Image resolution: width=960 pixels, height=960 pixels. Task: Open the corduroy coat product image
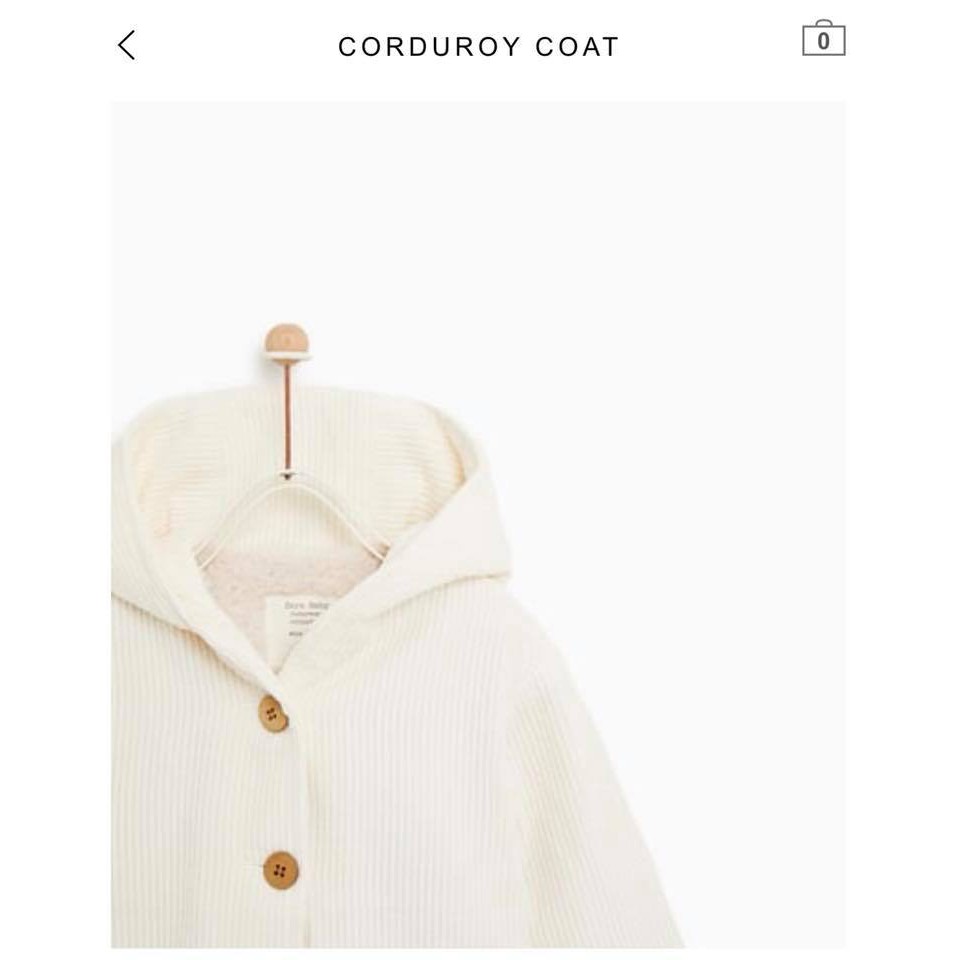[477, 523]
